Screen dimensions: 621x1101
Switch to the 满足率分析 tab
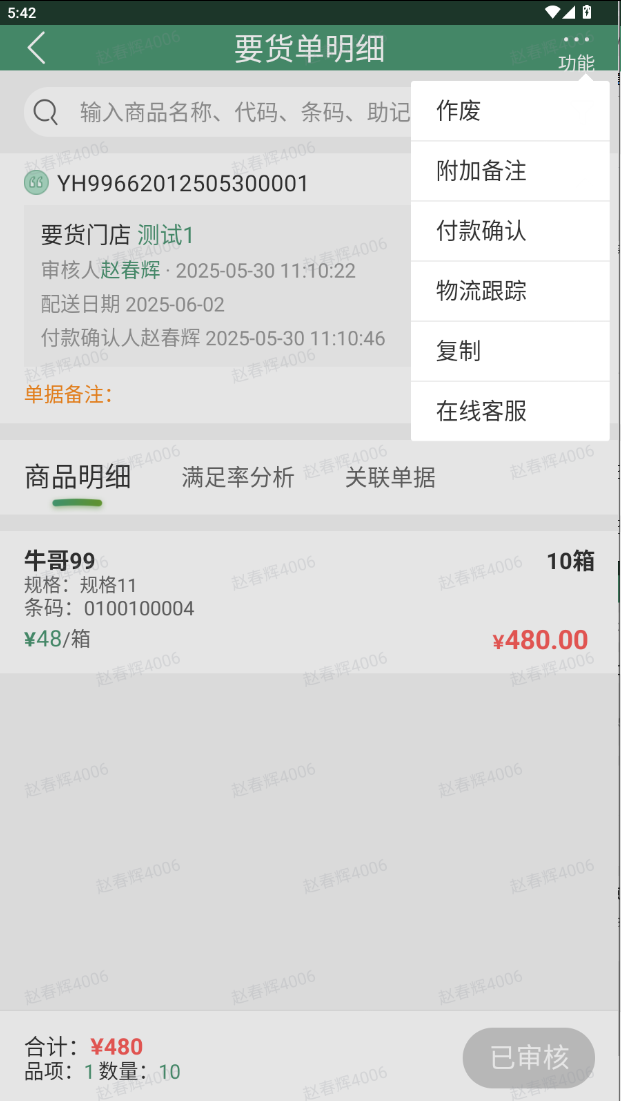237,478
